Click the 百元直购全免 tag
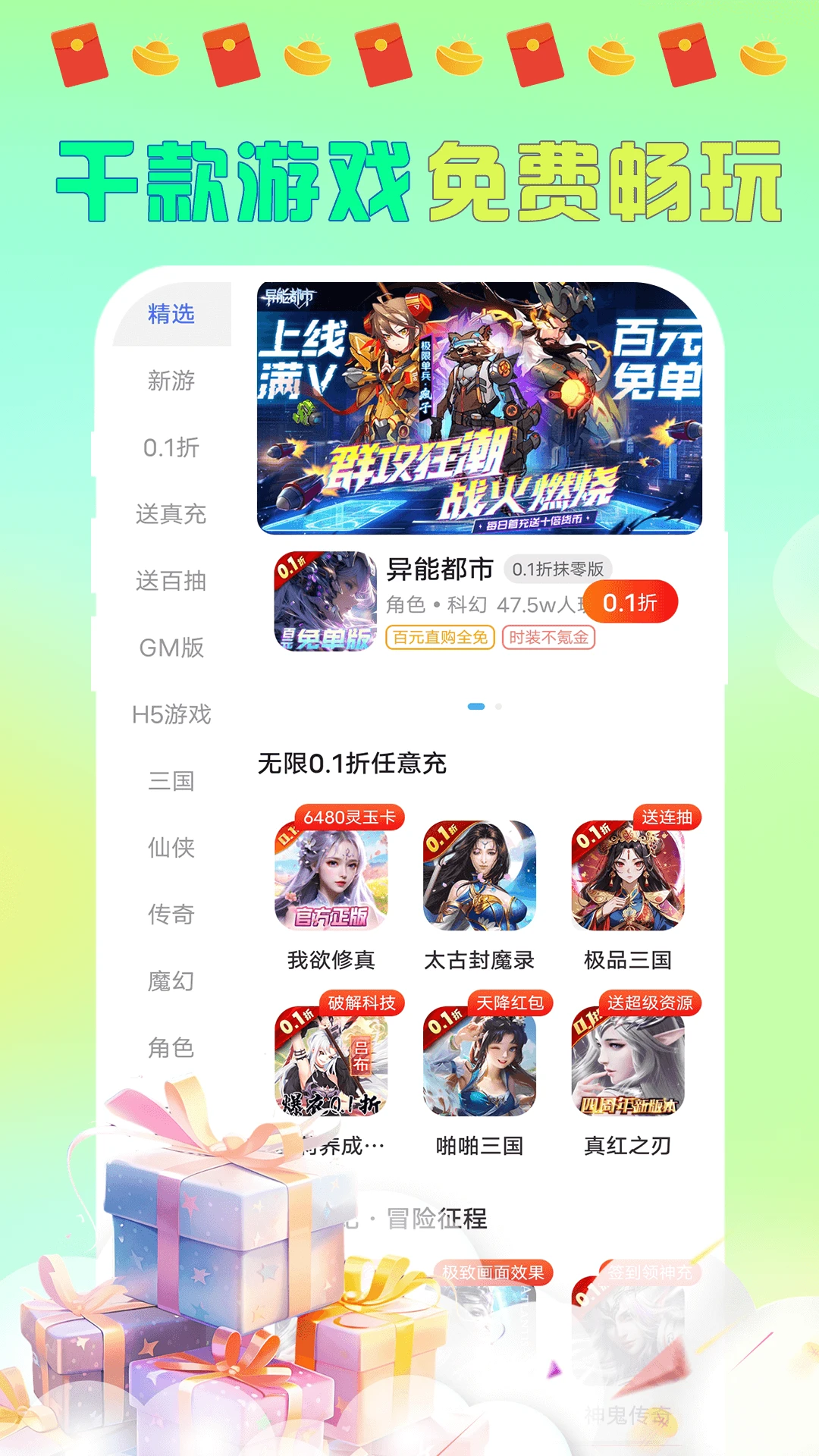This screenshot has width=819, height=1456. point(438,635)
